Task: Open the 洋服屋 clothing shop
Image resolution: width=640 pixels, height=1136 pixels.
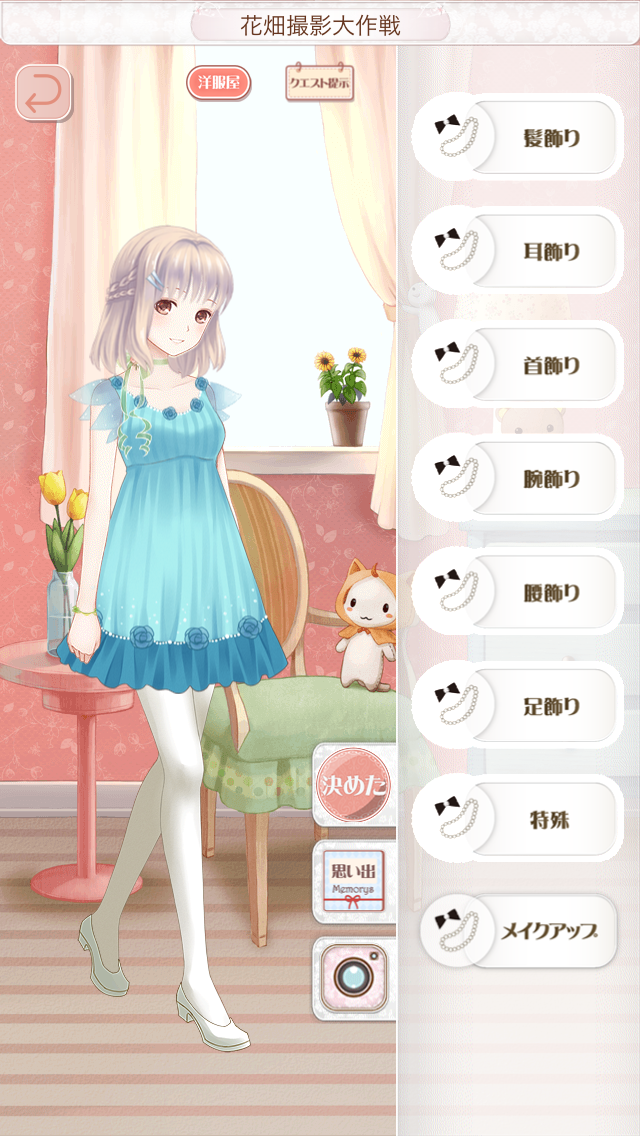Action: pyautogui.click(x=218, y=84)
